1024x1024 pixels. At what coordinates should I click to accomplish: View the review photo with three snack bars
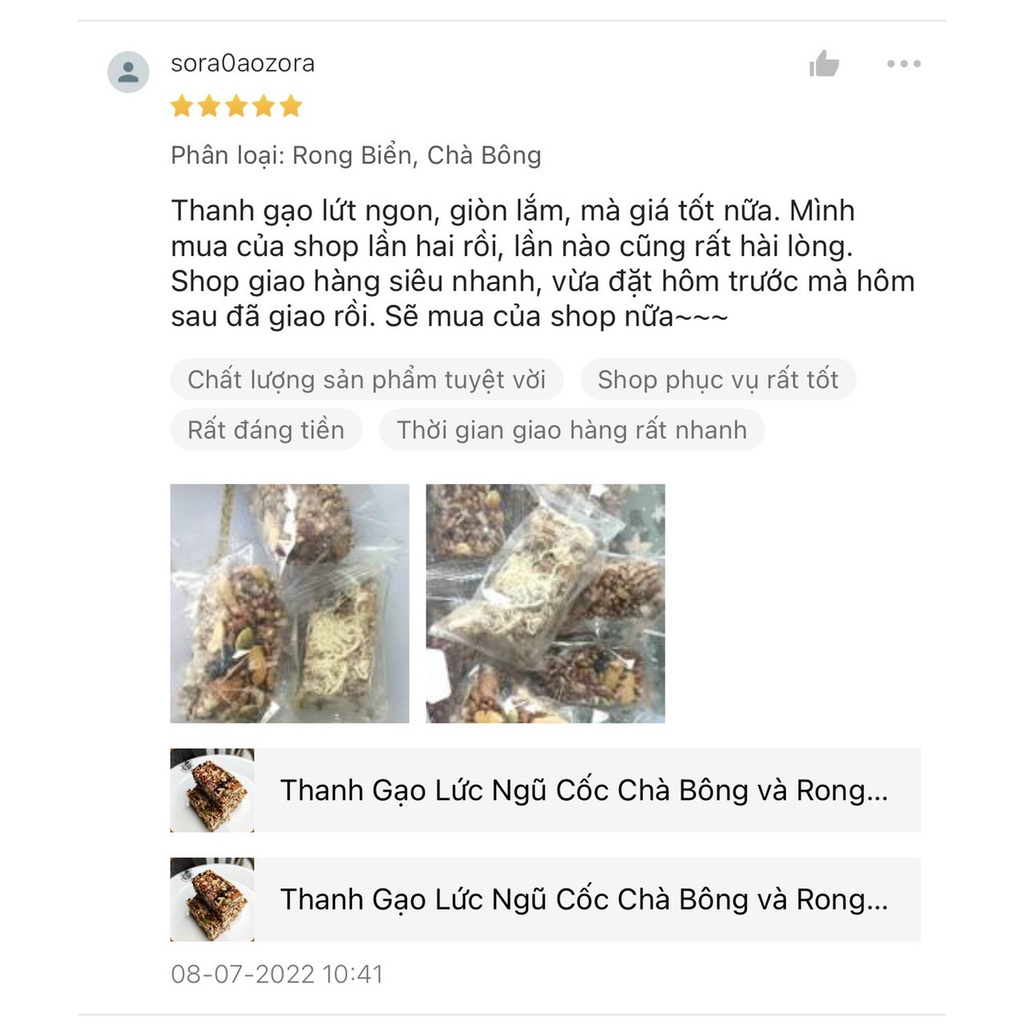[x=290, y=603]
